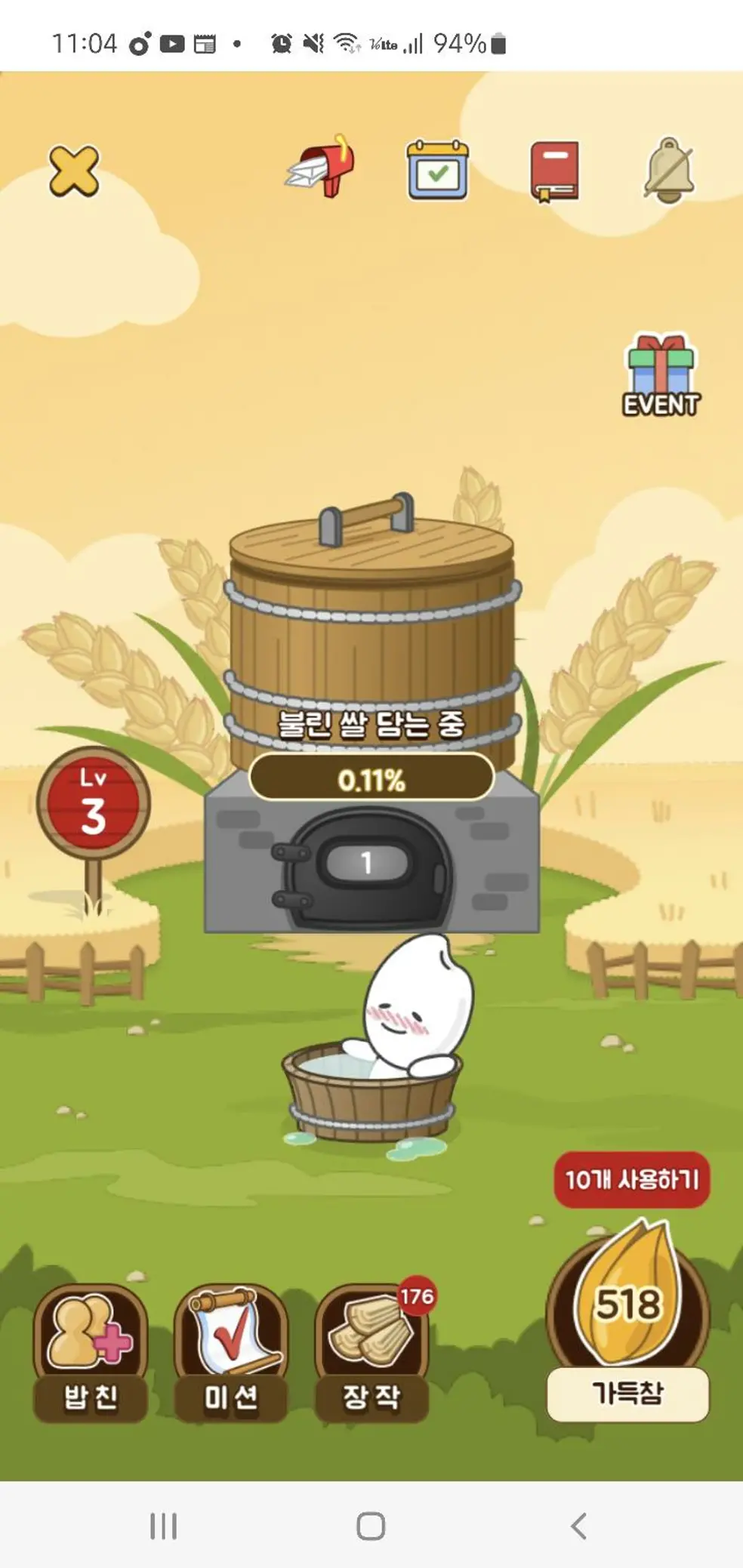Image resolution: width=743 pixels, height=1568 pixels.
Task: Open the 장작 firewood menu
Action: [x=371, y=1353]
